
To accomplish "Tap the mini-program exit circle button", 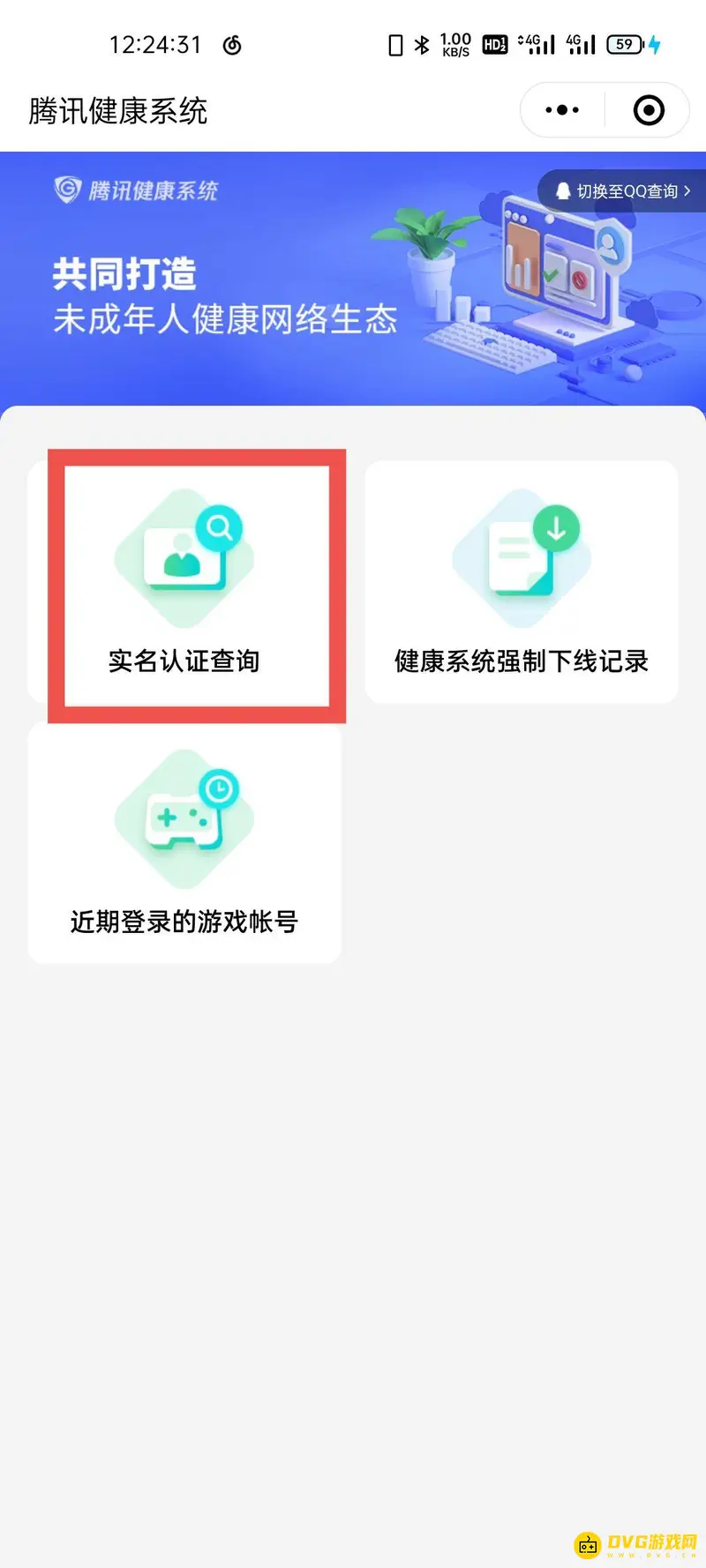I will click(648, 109).
